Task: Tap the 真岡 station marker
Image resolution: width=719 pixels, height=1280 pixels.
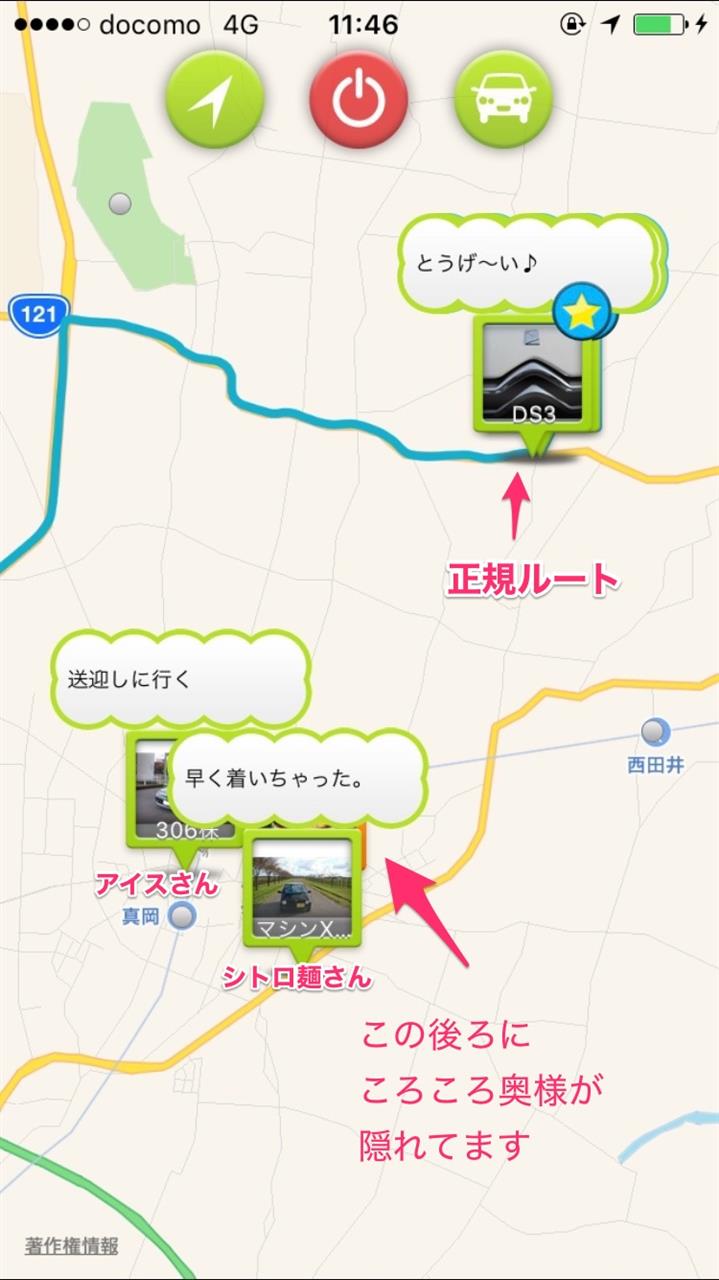Action: 182,916
